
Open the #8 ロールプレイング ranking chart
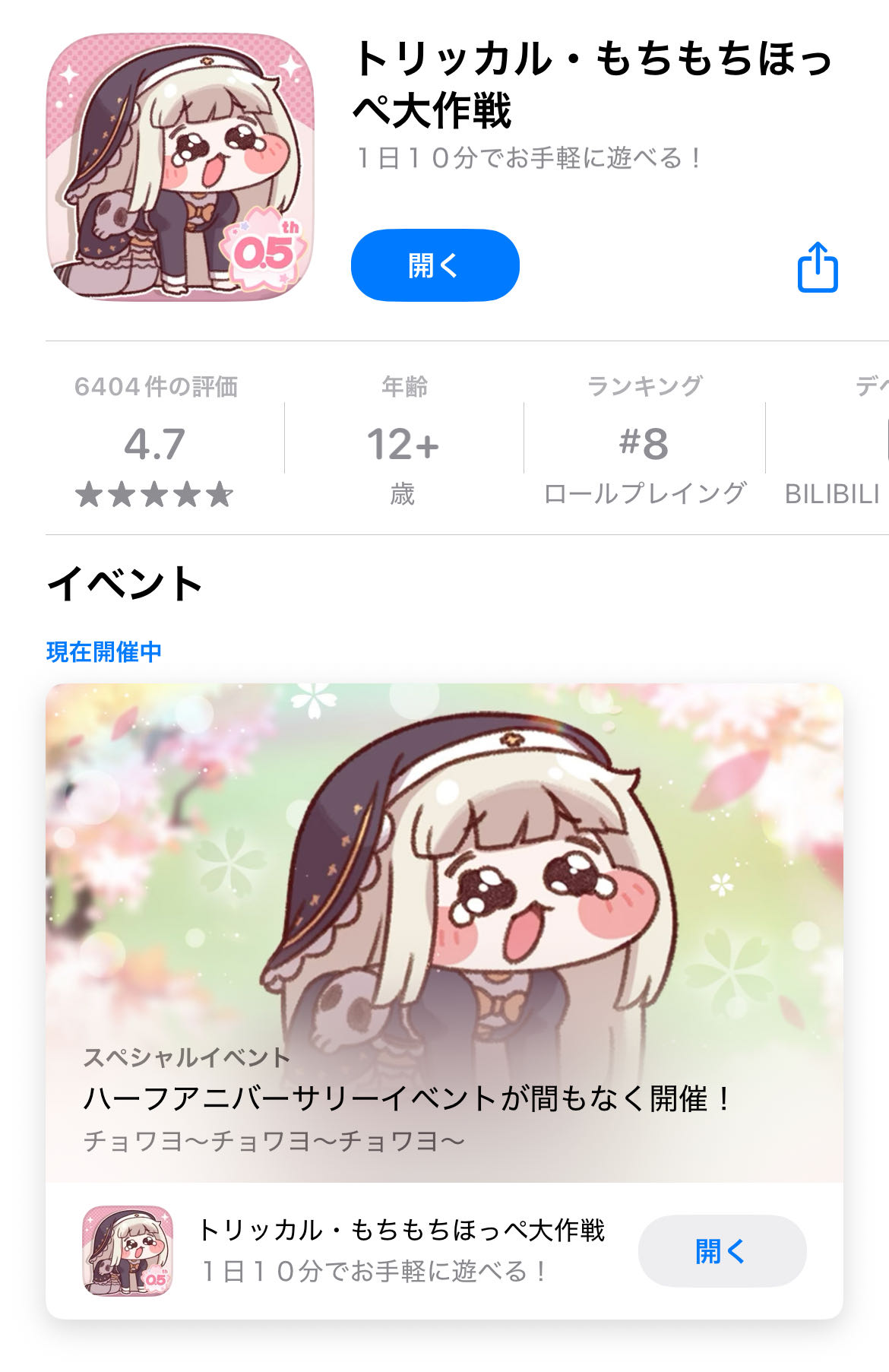[x=644, y=441]
